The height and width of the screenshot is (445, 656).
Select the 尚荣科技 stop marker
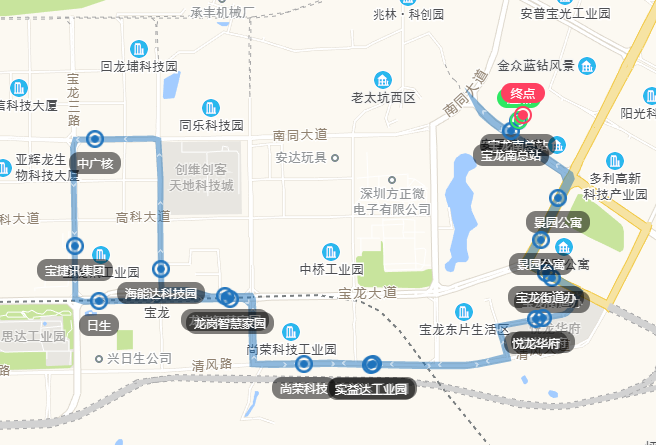tap(304, 365)
